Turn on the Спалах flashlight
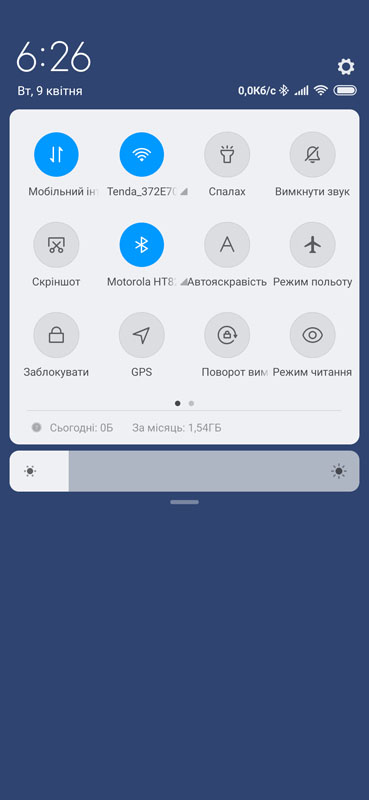 227,155
